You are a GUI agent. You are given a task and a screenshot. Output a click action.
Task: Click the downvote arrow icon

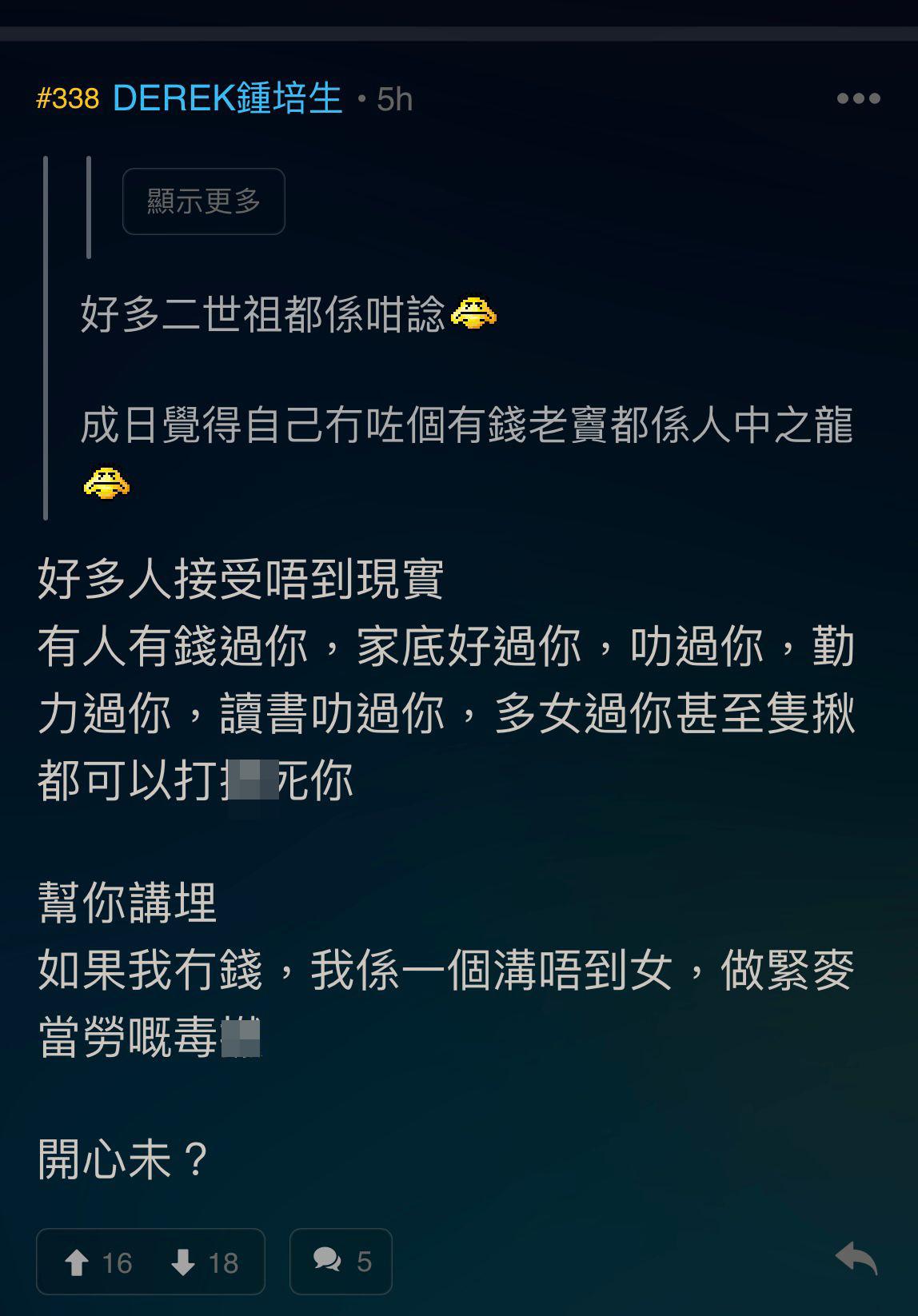pyautogui.click(x=186, y=1262)
